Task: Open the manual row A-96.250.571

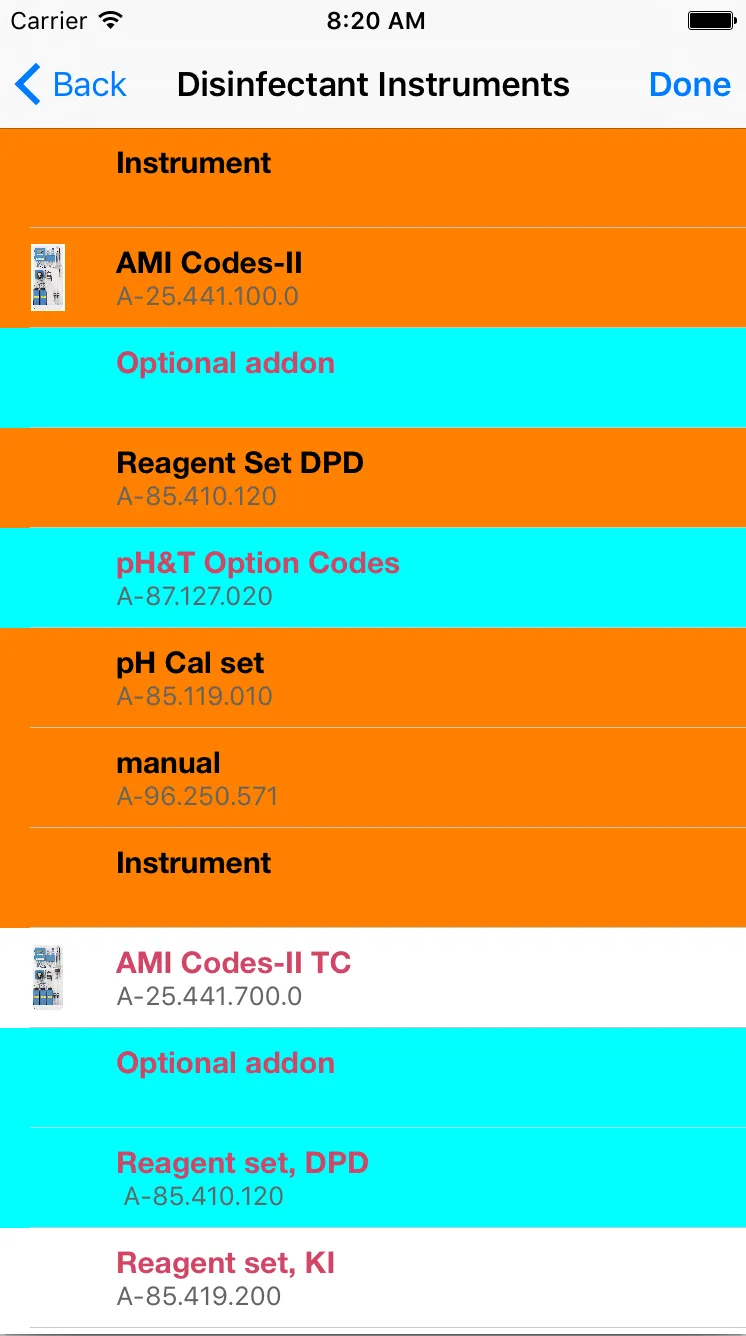Action: (x=373, y=778)
